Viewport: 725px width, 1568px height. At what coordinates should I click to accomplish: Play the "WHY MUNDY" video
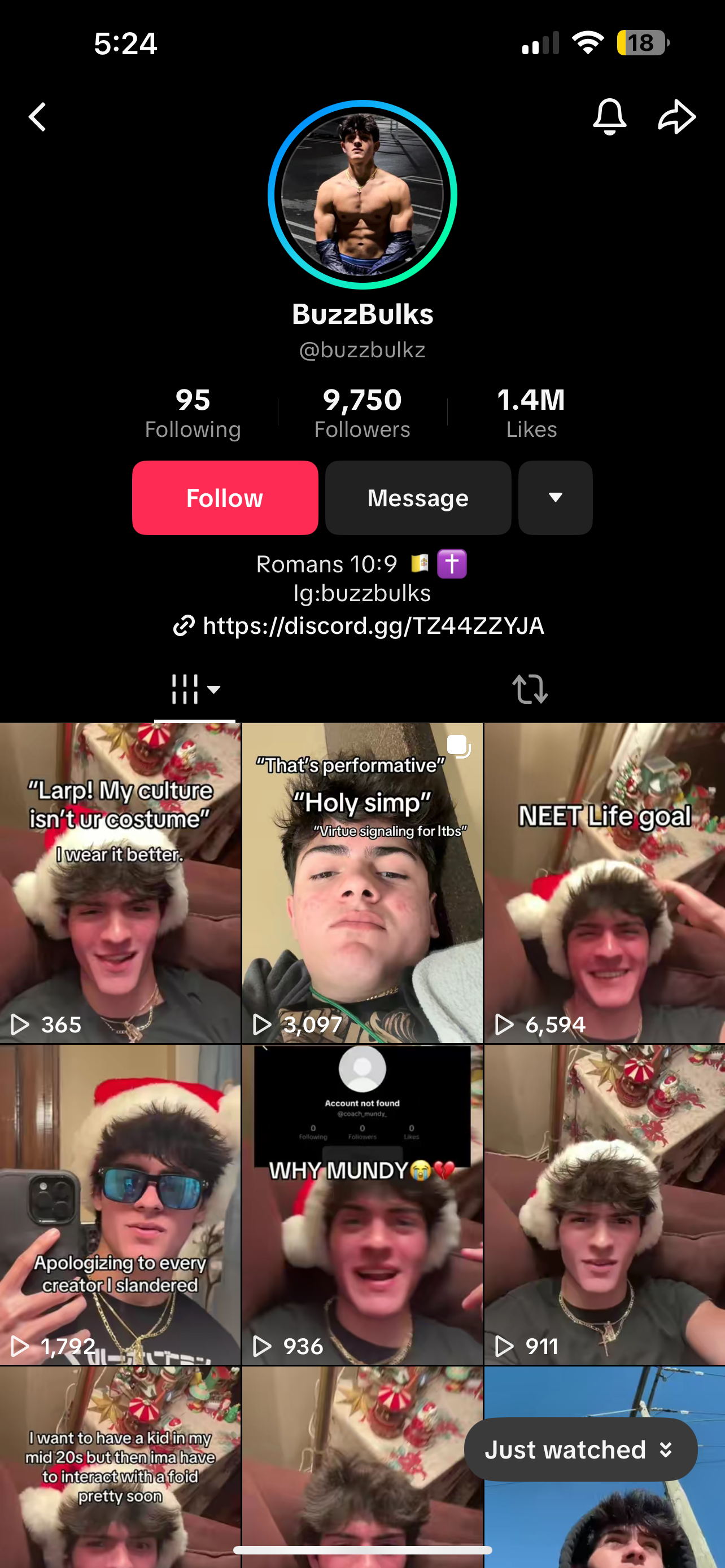[x=362, y=1205]
